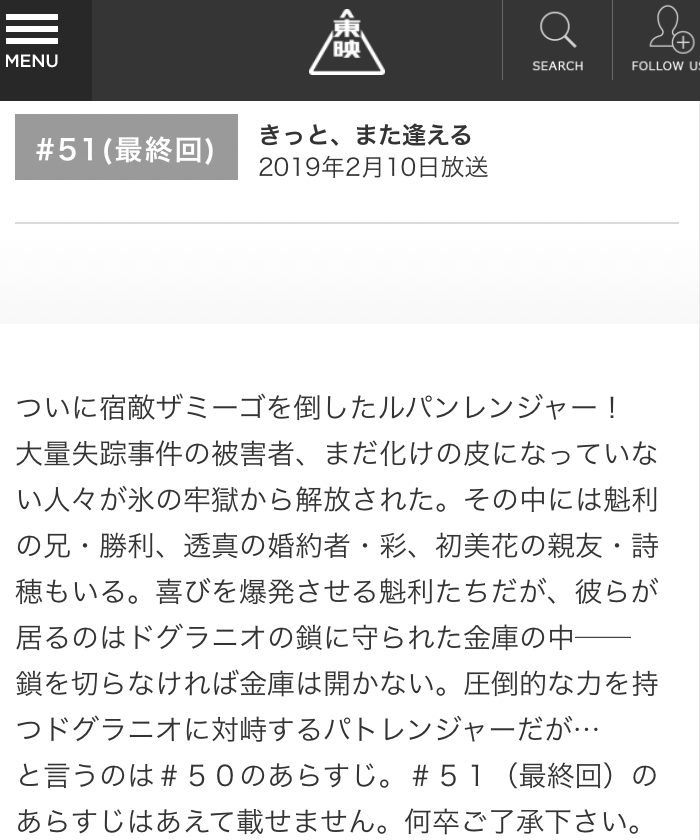
Task: Tap the Toei logo to go home
Action: (347, 42)
